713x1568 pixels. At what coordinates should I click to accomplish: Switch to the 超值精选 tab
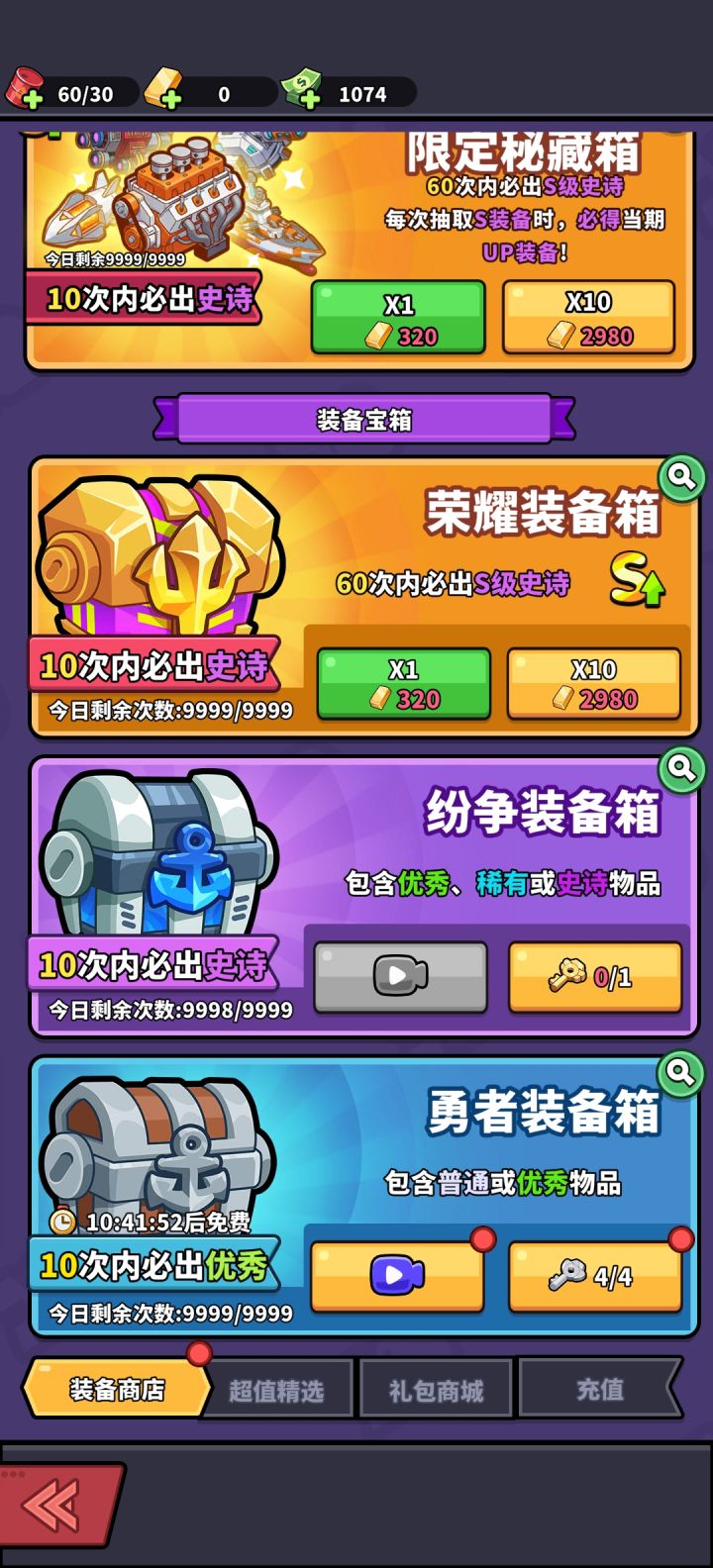pos(279,1389)
